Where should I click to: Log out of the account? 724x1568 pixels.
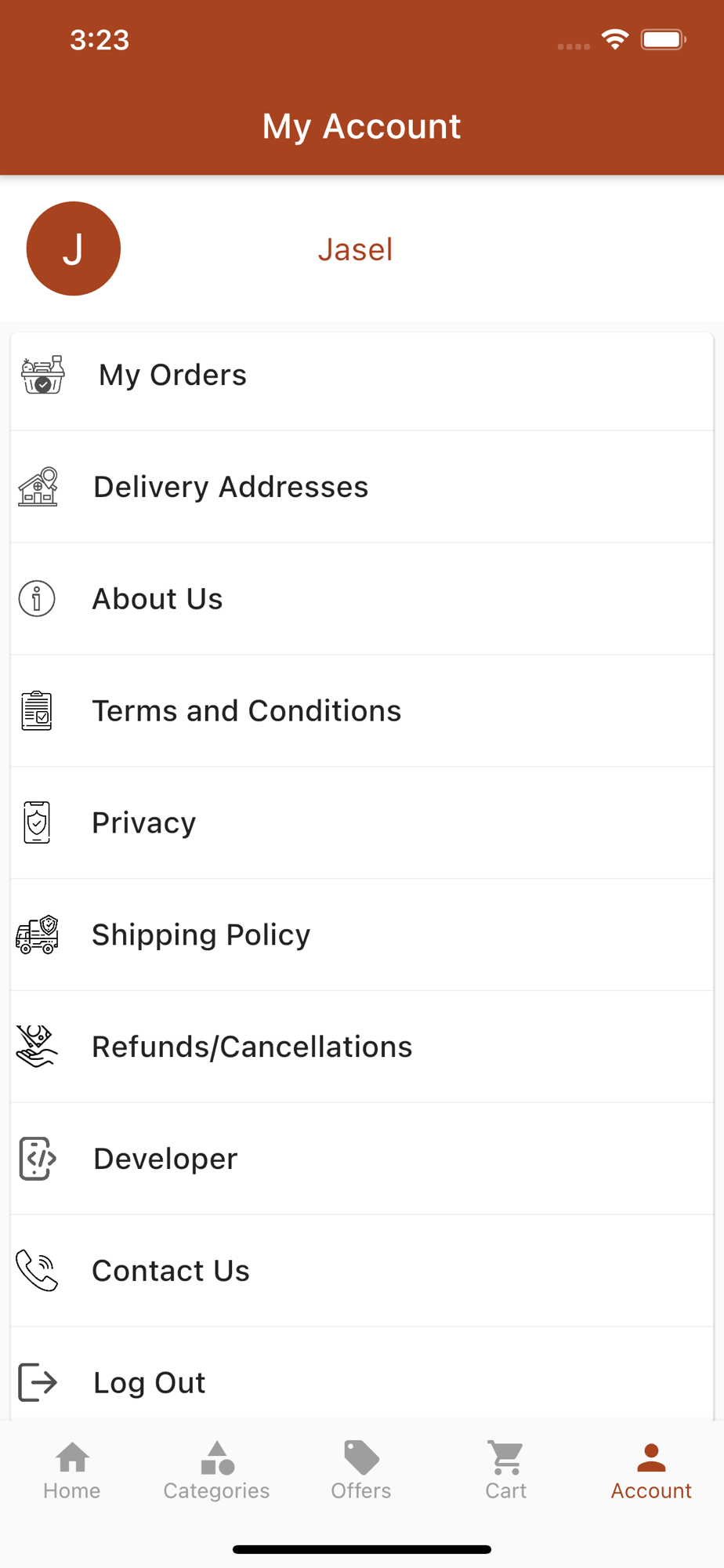361,1374
